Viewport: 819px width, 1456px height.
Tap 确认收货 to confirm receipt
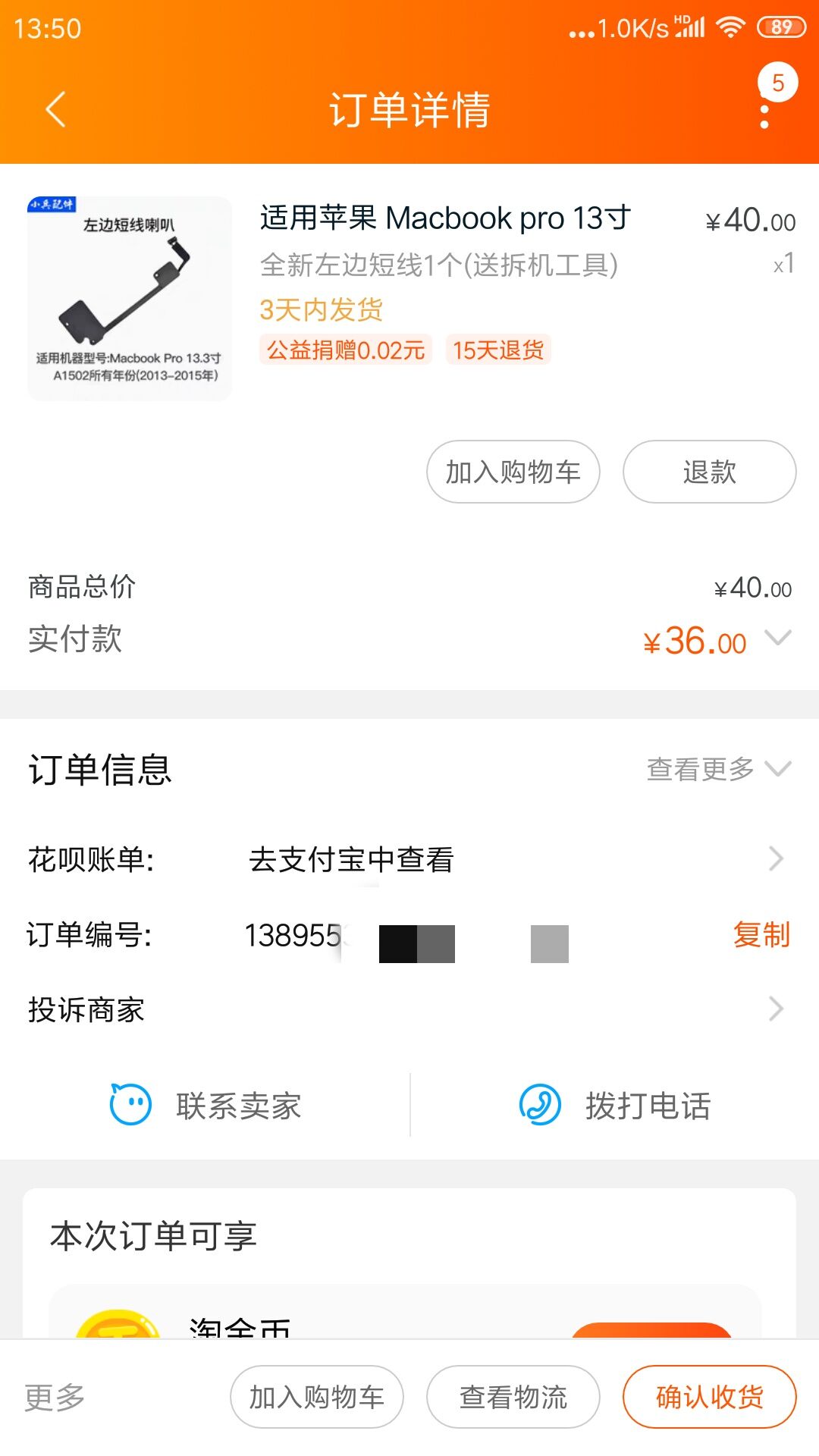click(x=708, y=1396)
